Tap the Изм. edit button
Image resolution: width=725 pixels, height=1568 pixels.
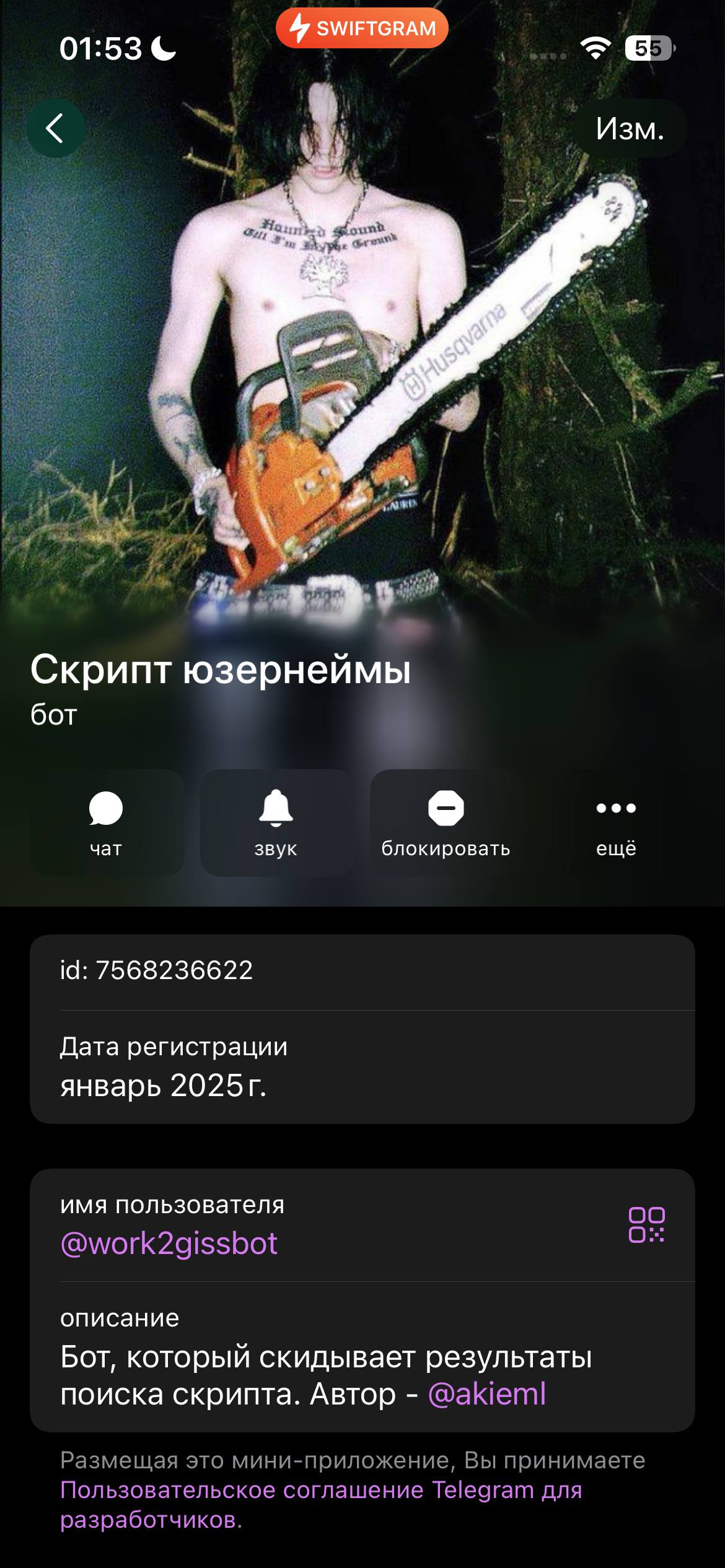630,129
